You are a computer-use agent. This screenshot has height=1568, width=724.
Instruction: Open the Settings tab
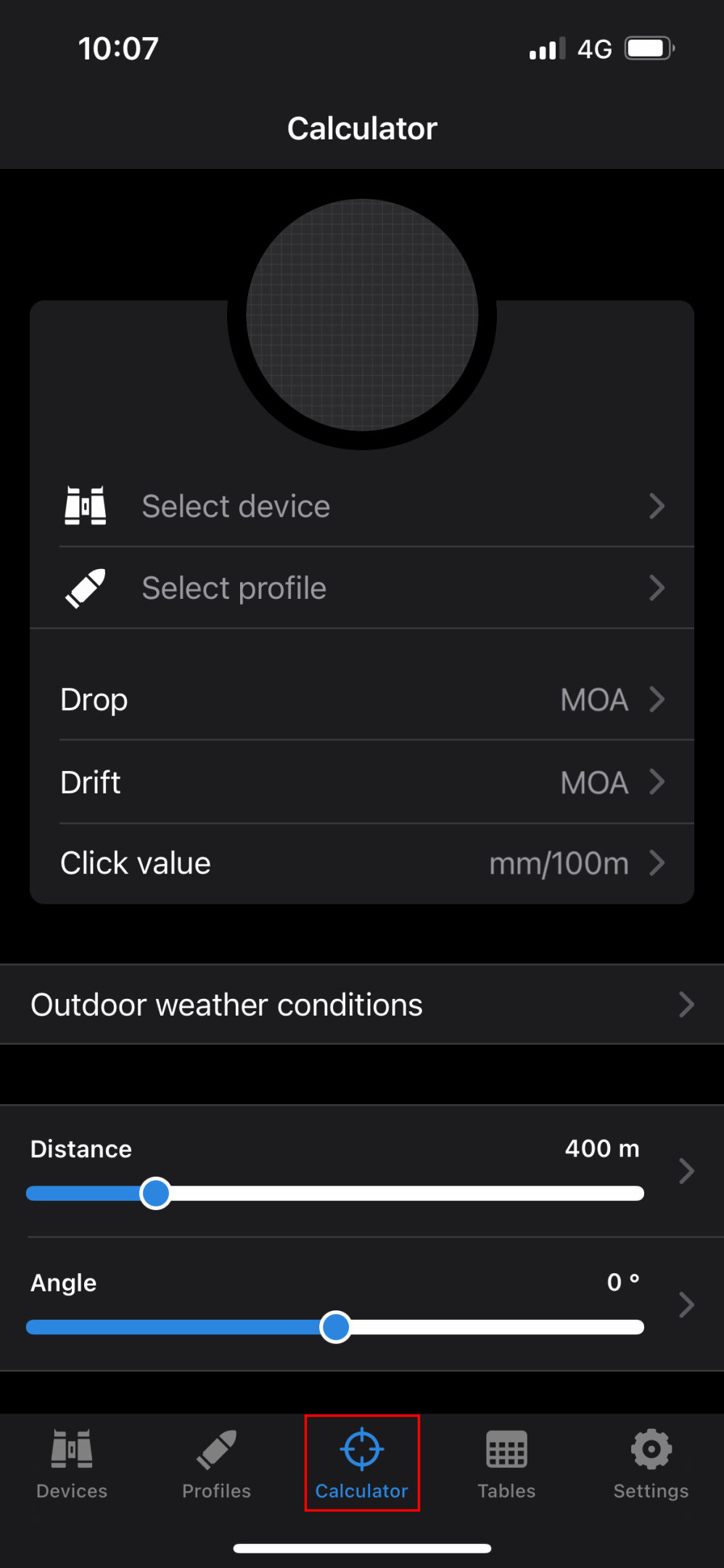pos(651,1463)
